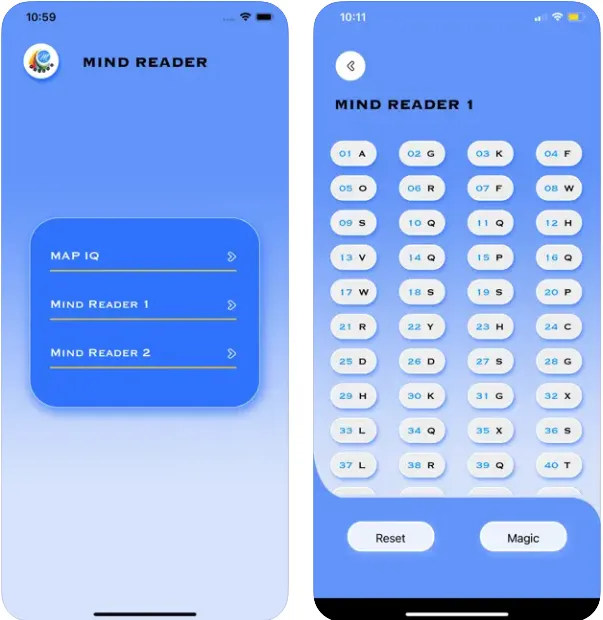The image size is (603, 620).
Task: Open the MAP IQ menu row
Action: [143, 257]
